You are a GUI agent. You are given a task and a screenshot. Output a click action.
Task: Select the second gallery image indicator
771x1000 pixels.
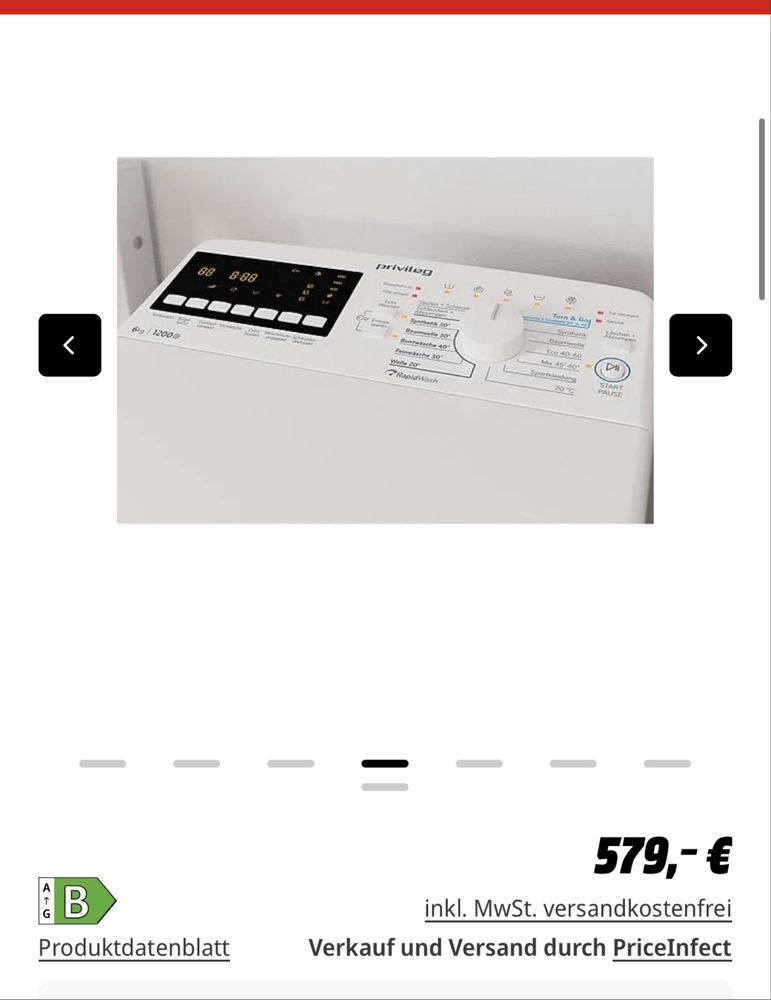click(x=196, y=763)
